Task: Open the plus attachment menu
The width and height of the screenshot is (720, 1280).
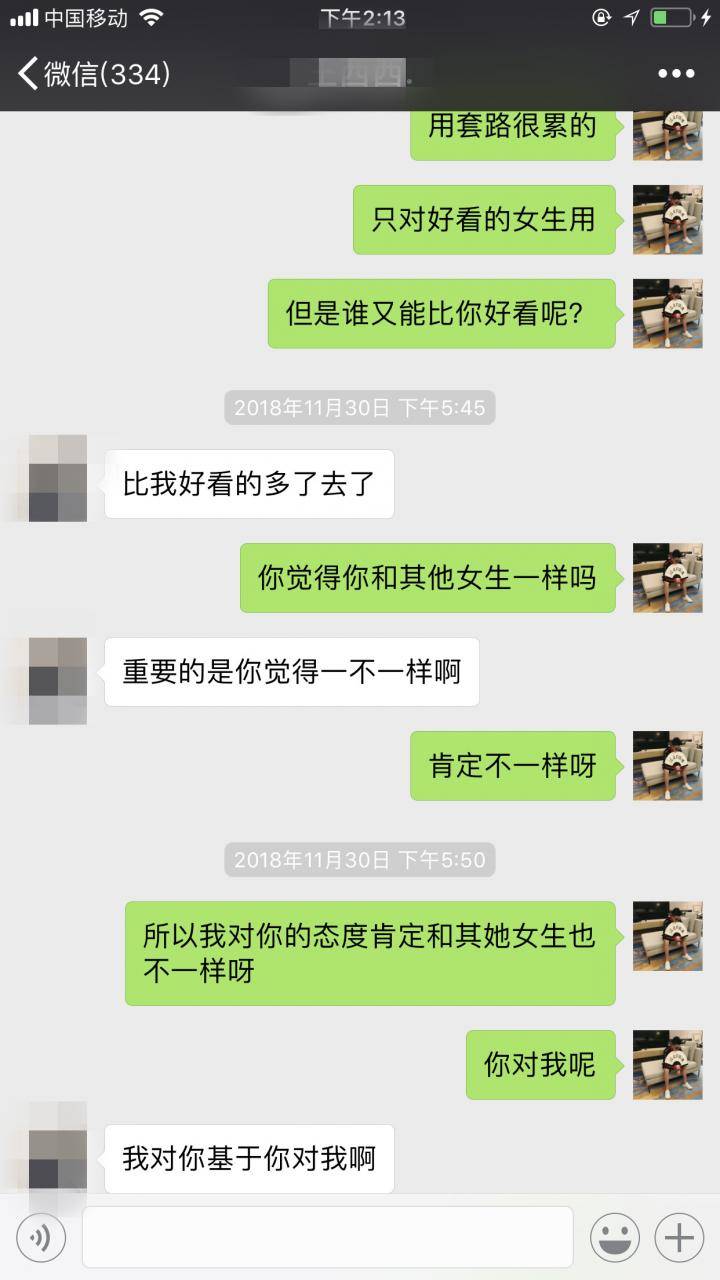Action: click(x=679, y=1238)
